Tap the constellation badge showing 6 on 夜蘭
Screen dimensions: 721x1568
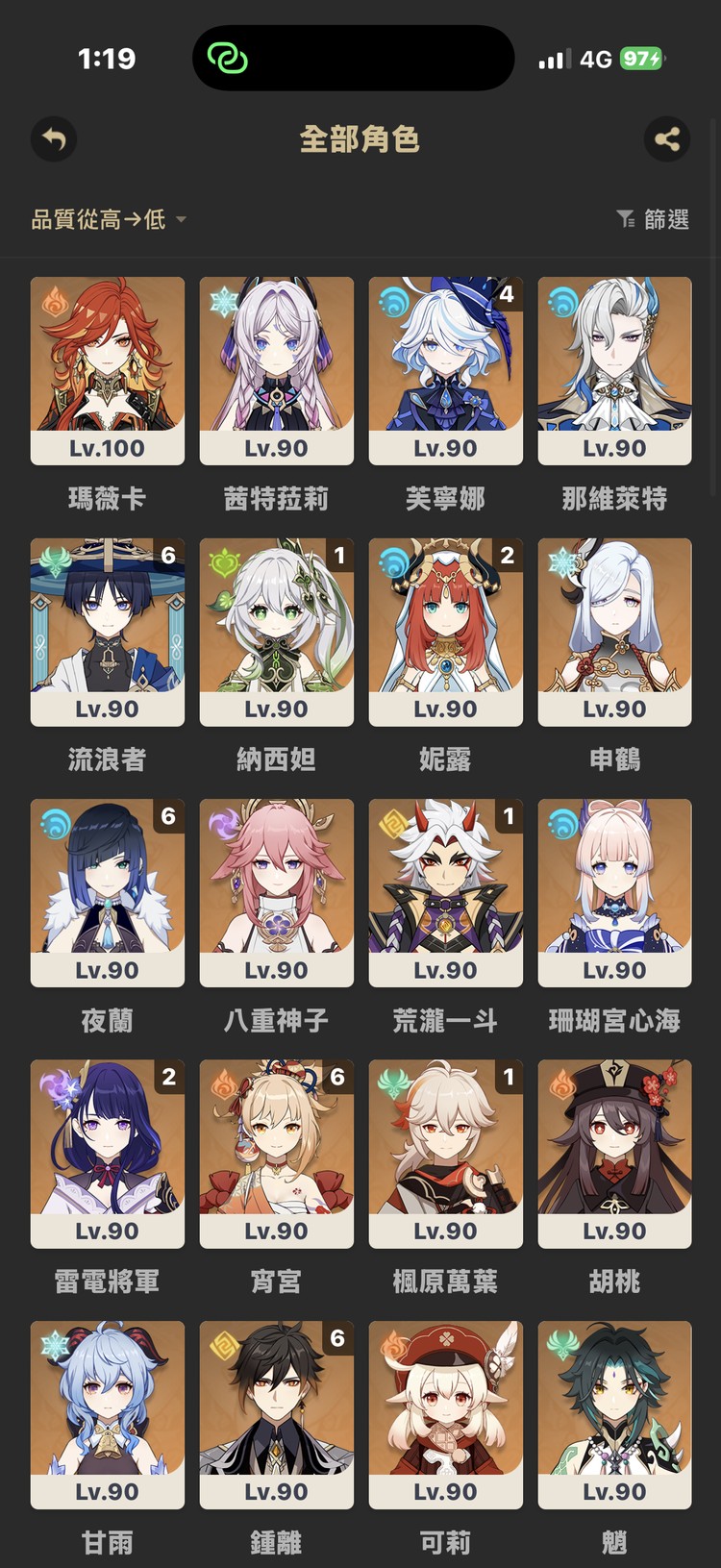click(x=168, y=816)
